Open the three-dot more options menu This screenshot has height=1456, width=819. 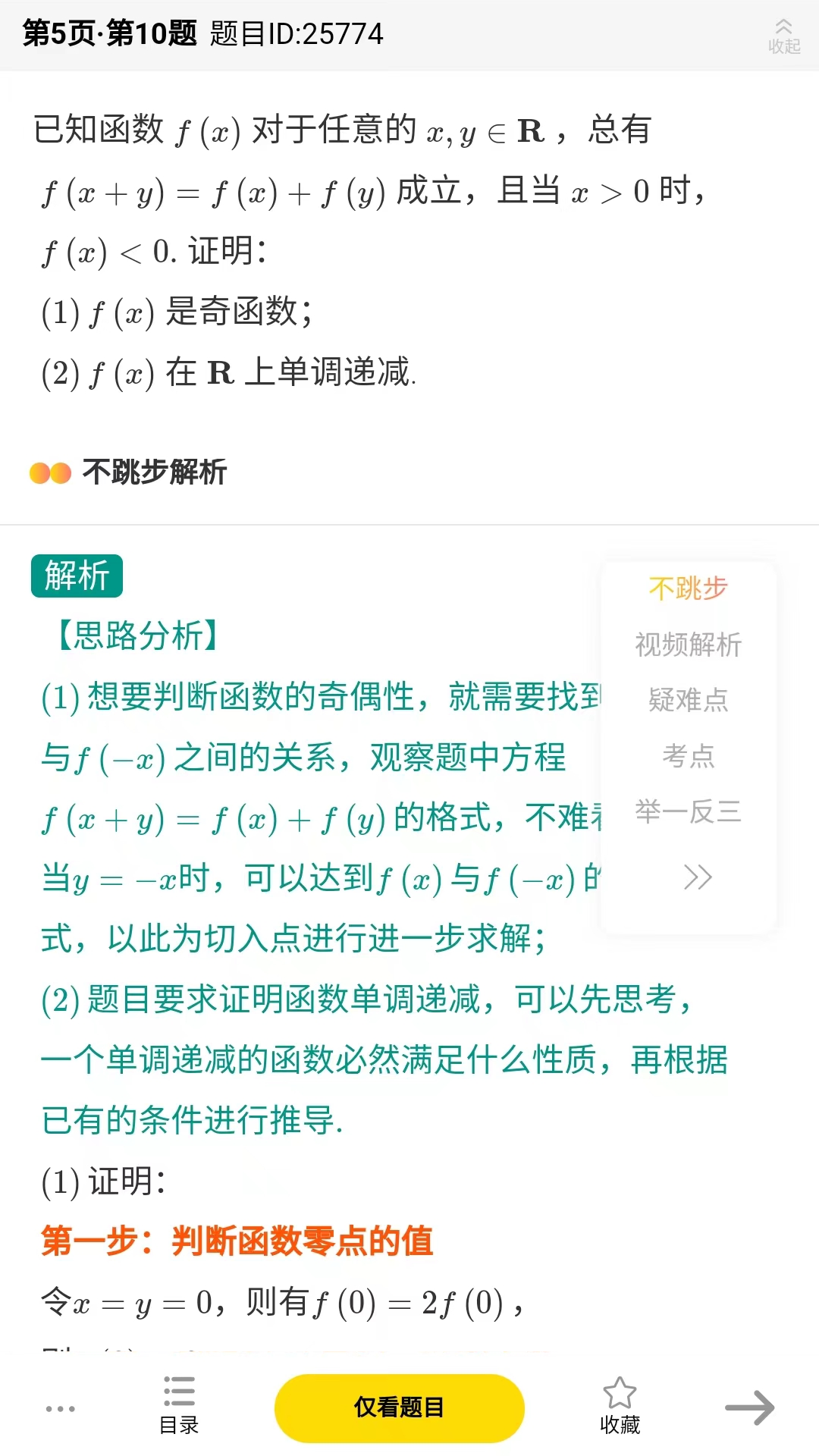coord(61,1409)
